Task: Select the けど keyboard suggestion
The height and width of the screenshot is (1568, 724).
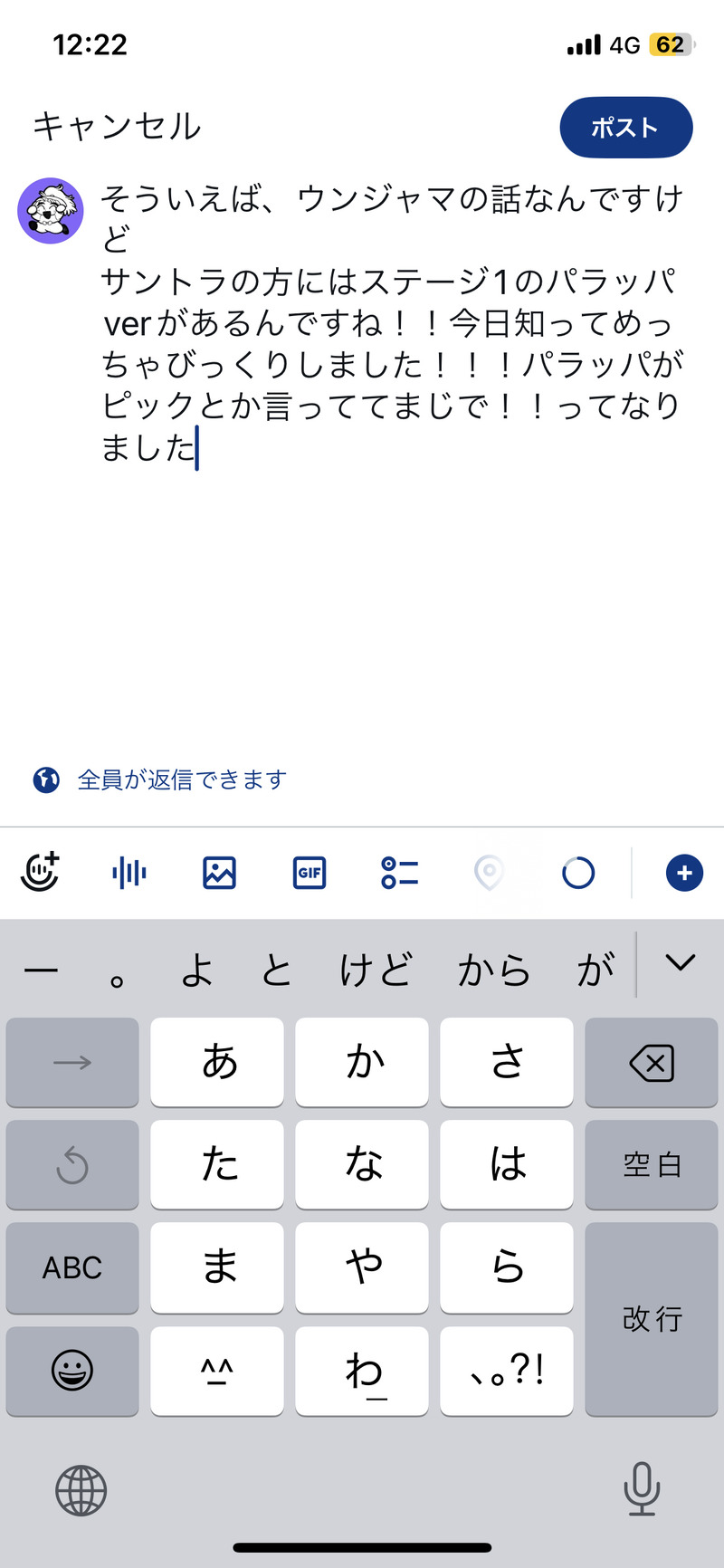Action: [376, 970]
